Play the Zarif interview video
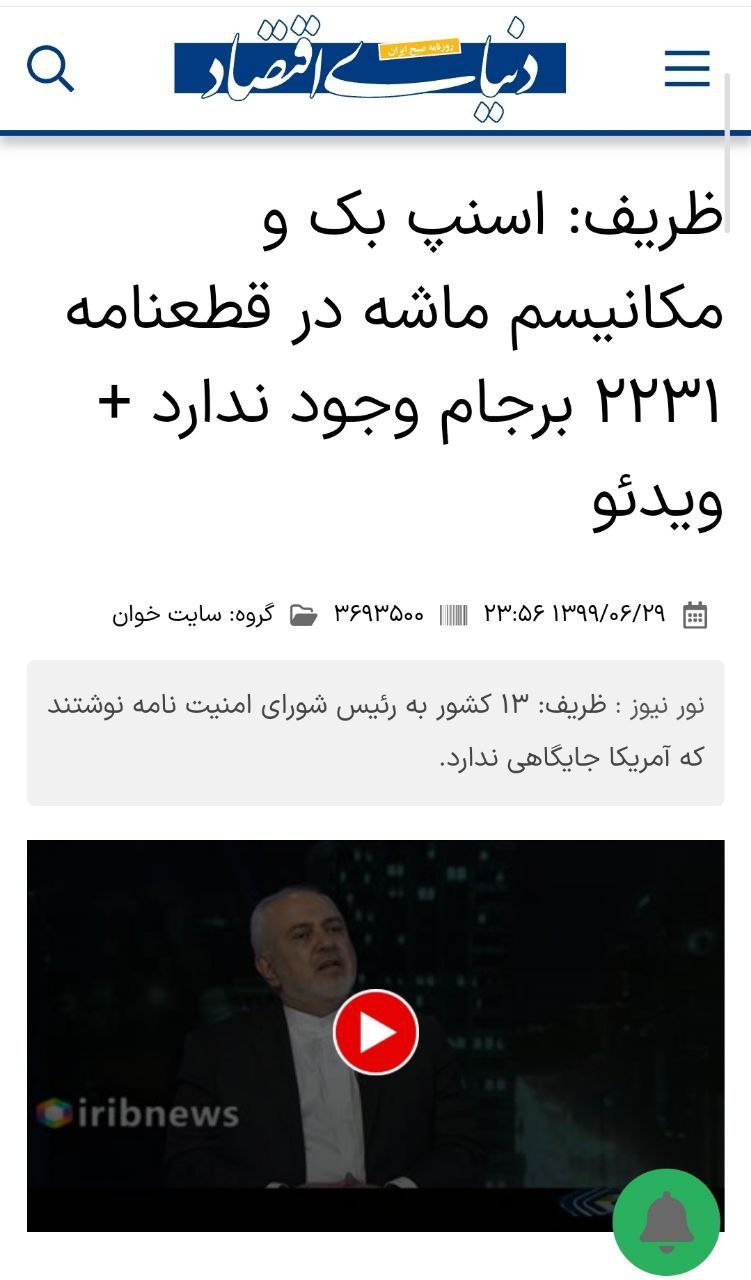Image resolution: width=751 pixels, height=1280 pixels. [x=375, y=1032]
